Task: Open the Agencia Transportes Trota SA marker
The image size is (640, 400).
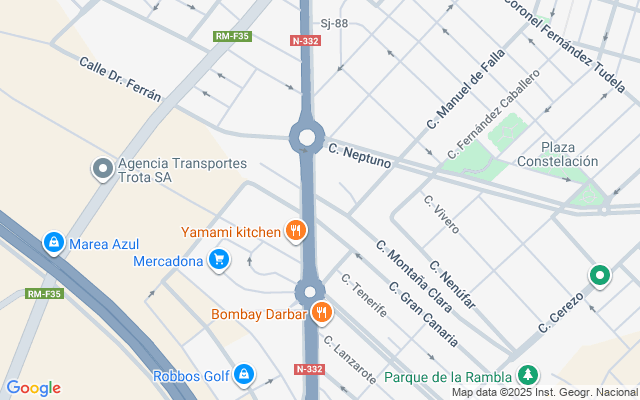Action: (102, 169)
